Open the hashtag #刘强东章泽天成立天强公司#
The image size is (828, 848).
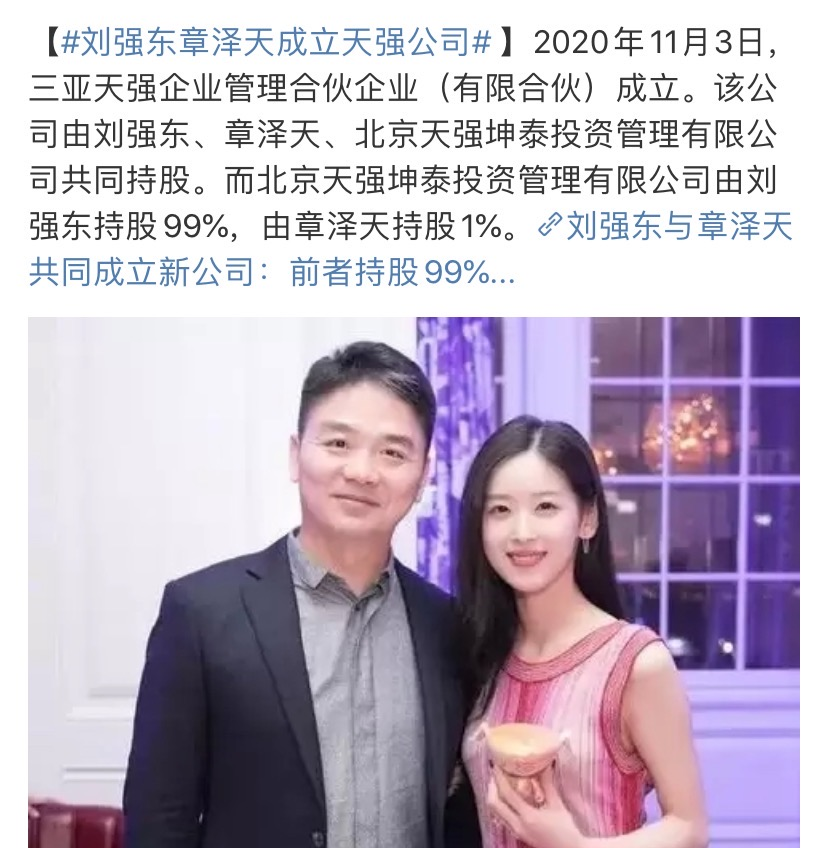275,44
